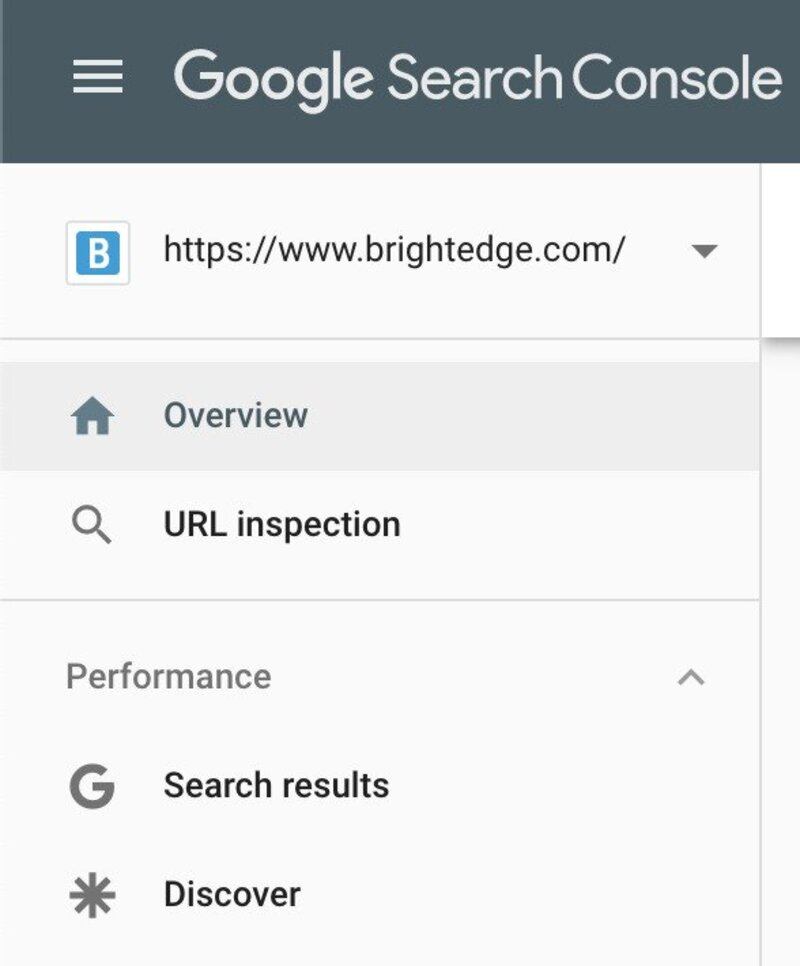Collapse the Performance section chevron

690,676
